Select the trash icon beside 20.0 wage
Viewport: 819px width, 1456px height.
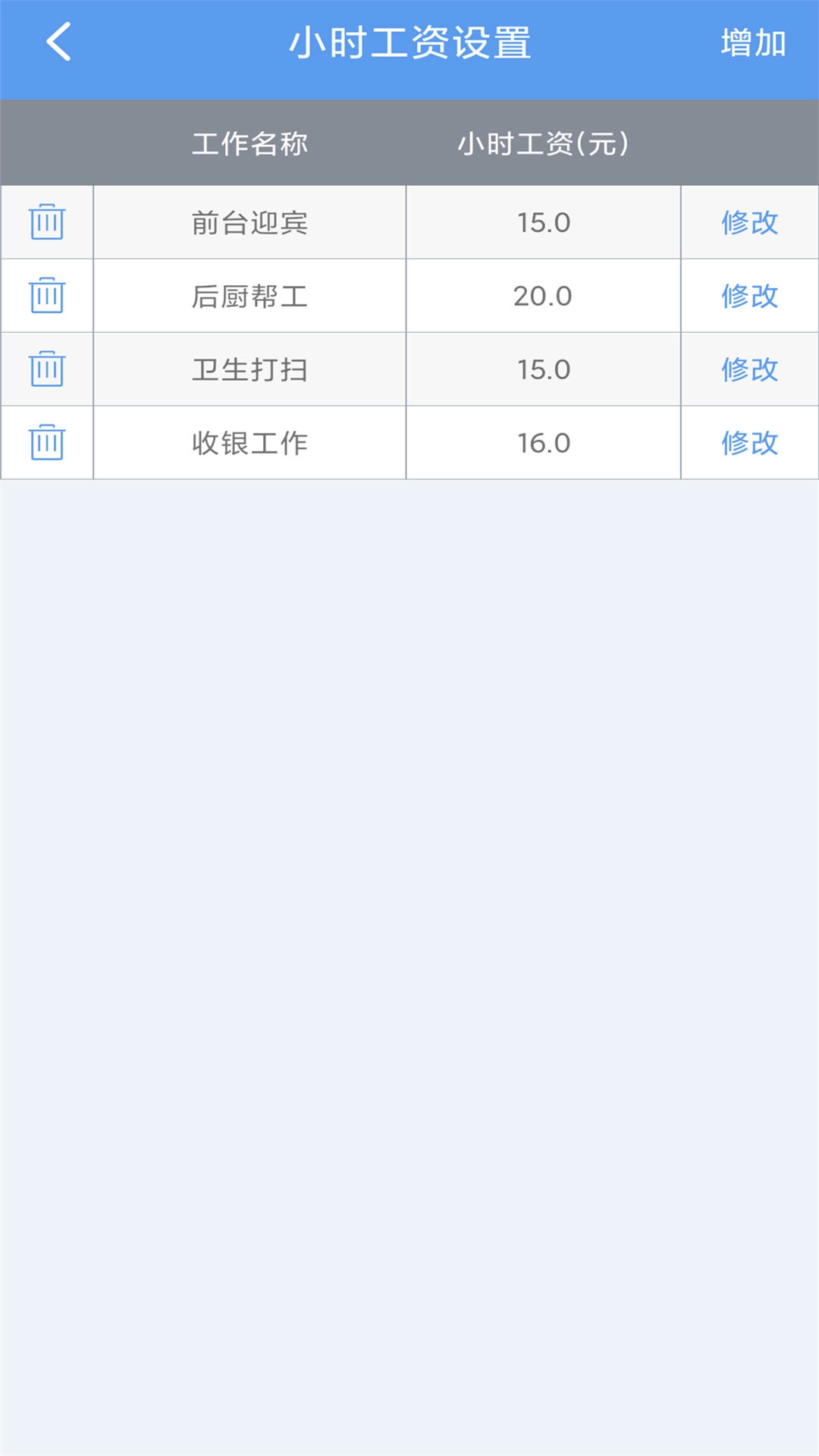[45, 296]
